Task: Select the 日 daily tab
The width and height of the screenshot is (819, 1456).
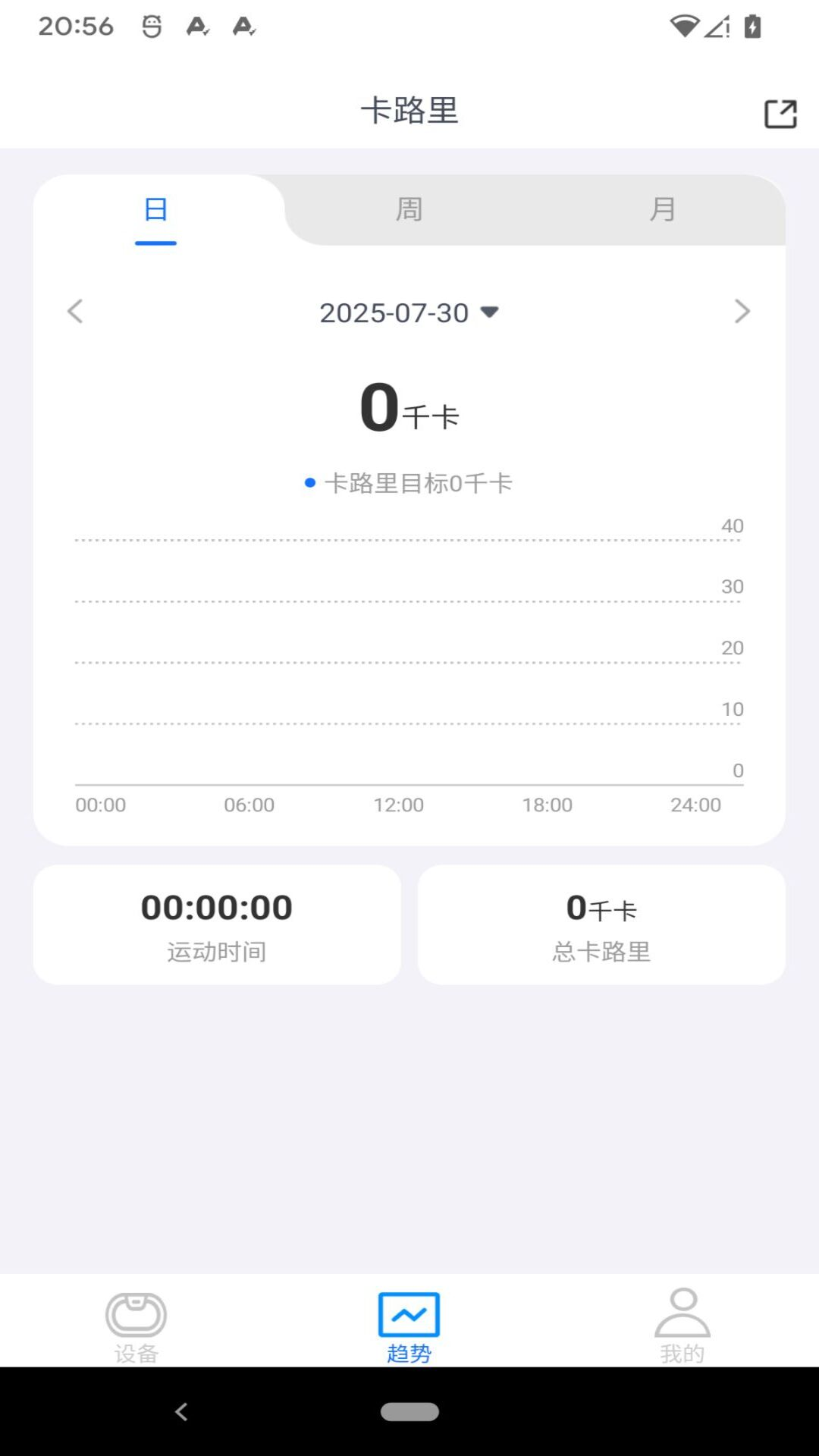Action: pyautogui.click(x=155, y=210)
